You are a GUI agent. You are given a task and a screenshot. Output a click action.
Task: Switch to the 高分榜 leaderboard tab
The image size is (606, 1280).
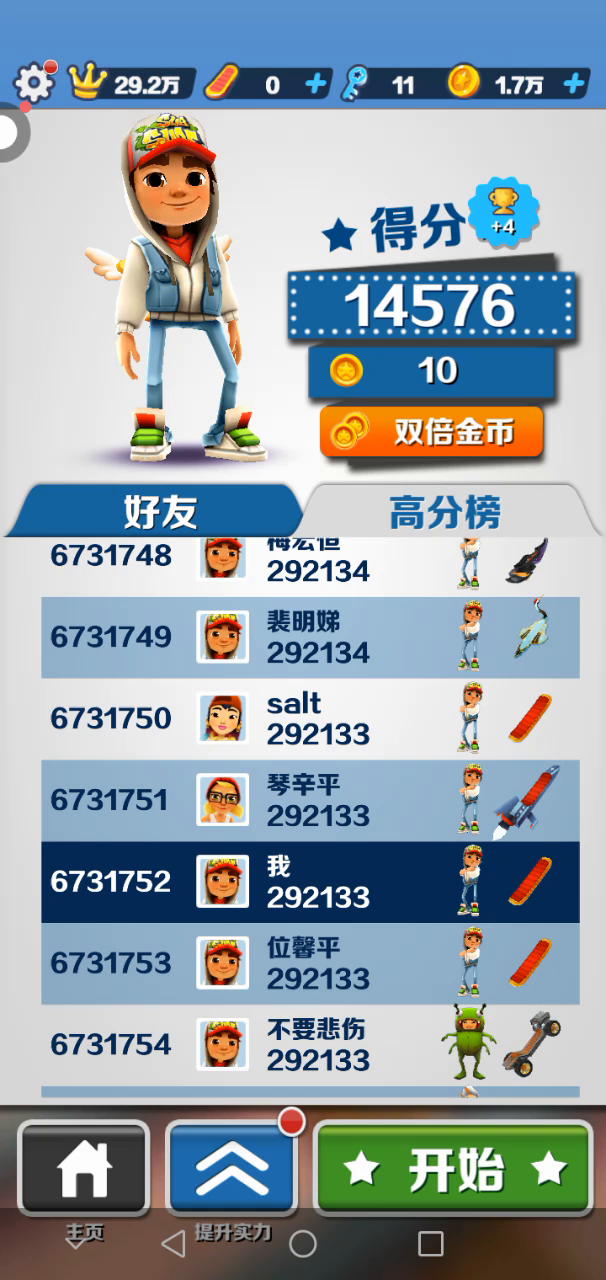point(445,512)
